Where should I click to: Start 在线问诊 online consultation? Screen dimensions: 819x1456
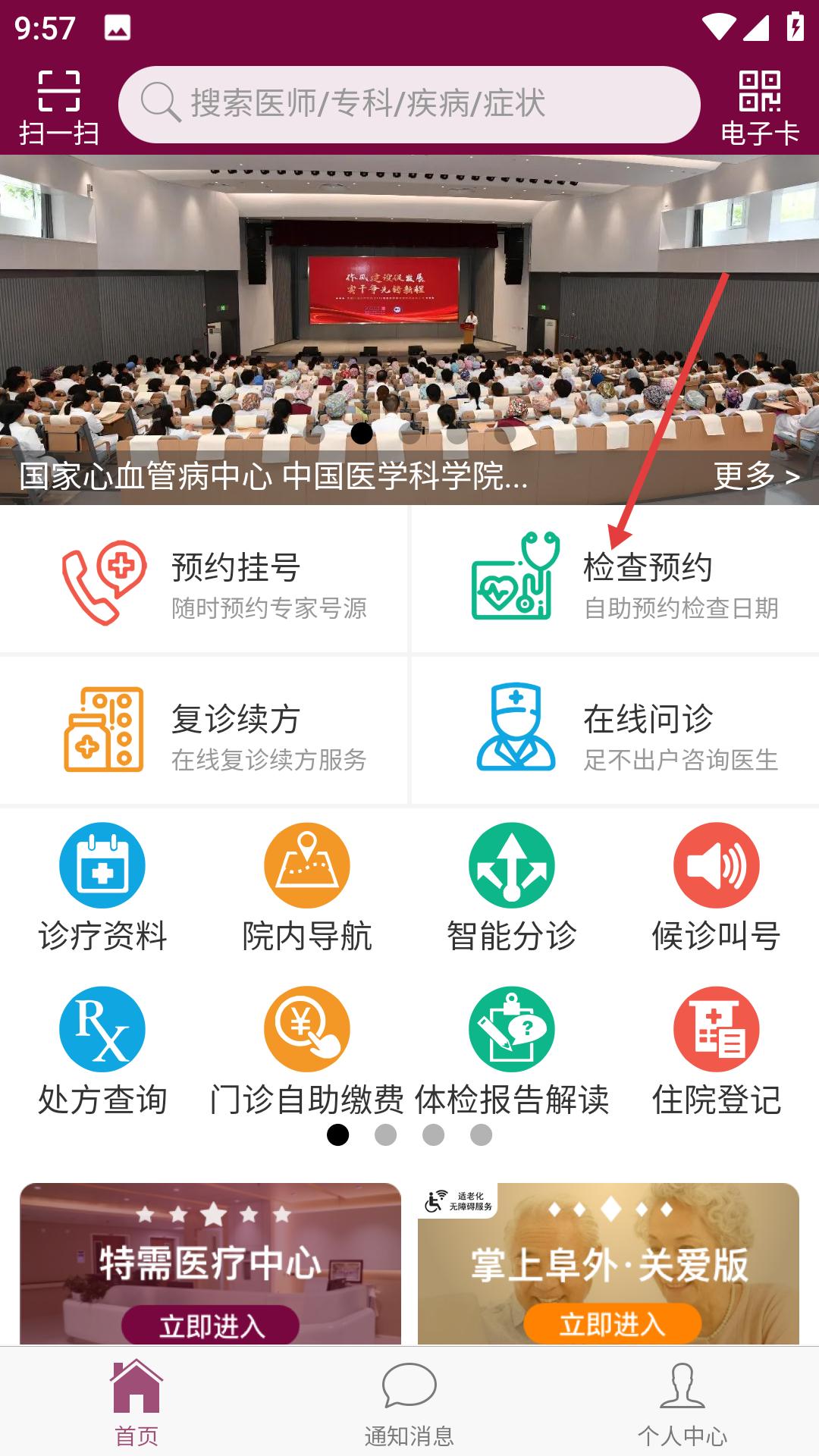pyautogui.click(x=614, y=730)
